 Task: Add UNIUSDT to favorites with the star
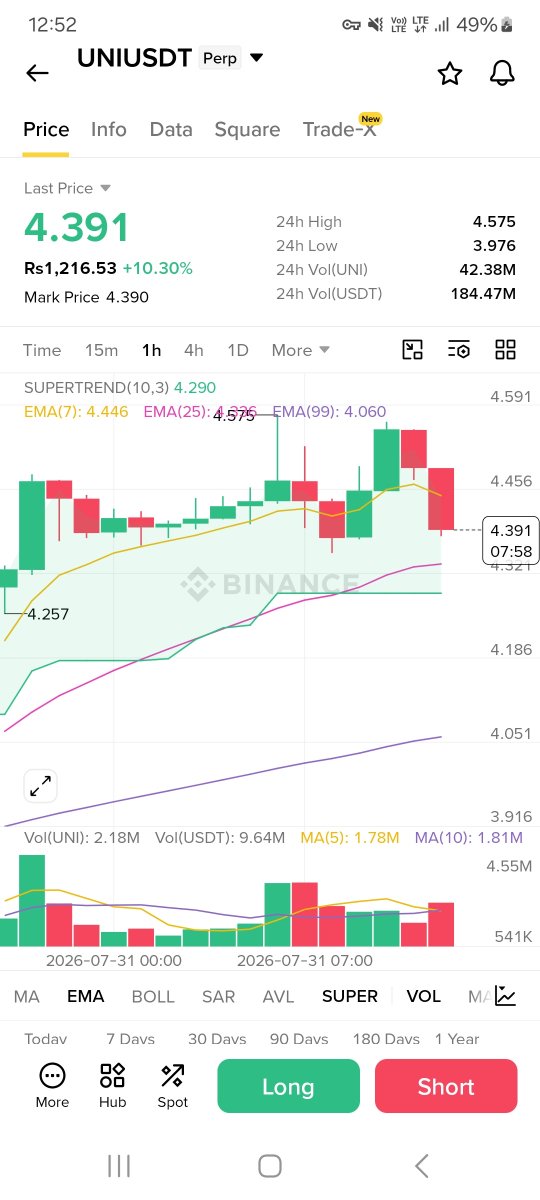(450, 73)
